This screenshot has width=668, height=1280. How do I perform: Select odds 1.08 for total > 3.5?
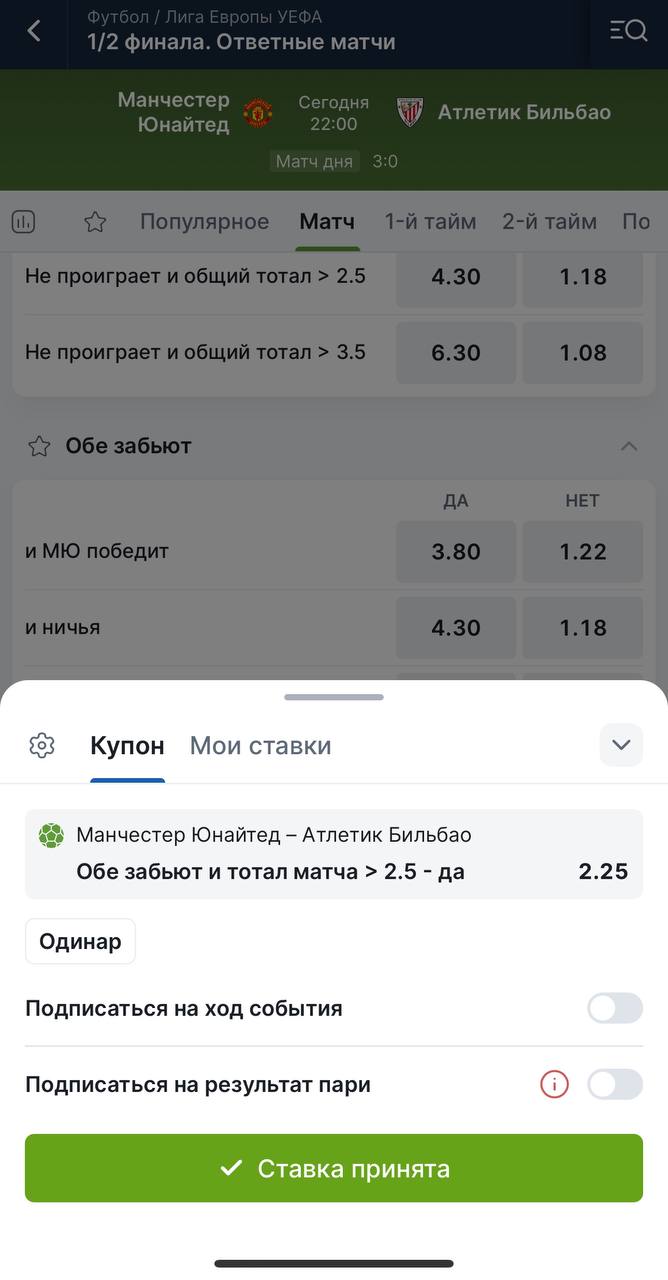[583, 353]
